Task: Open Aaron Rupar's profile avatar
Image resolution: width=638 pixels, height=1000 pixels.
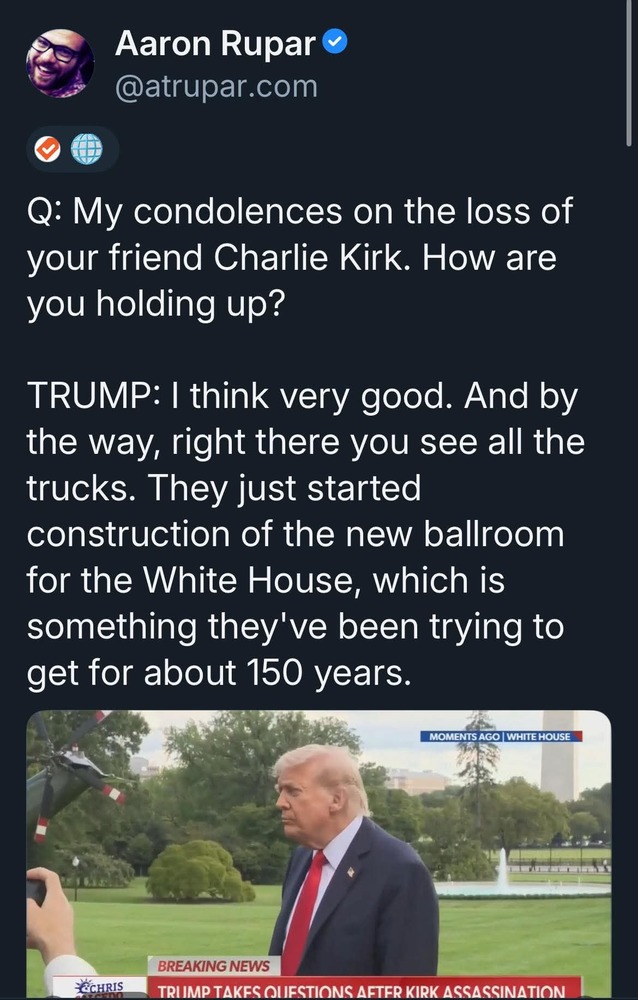Action: click(x=60, y=63)
